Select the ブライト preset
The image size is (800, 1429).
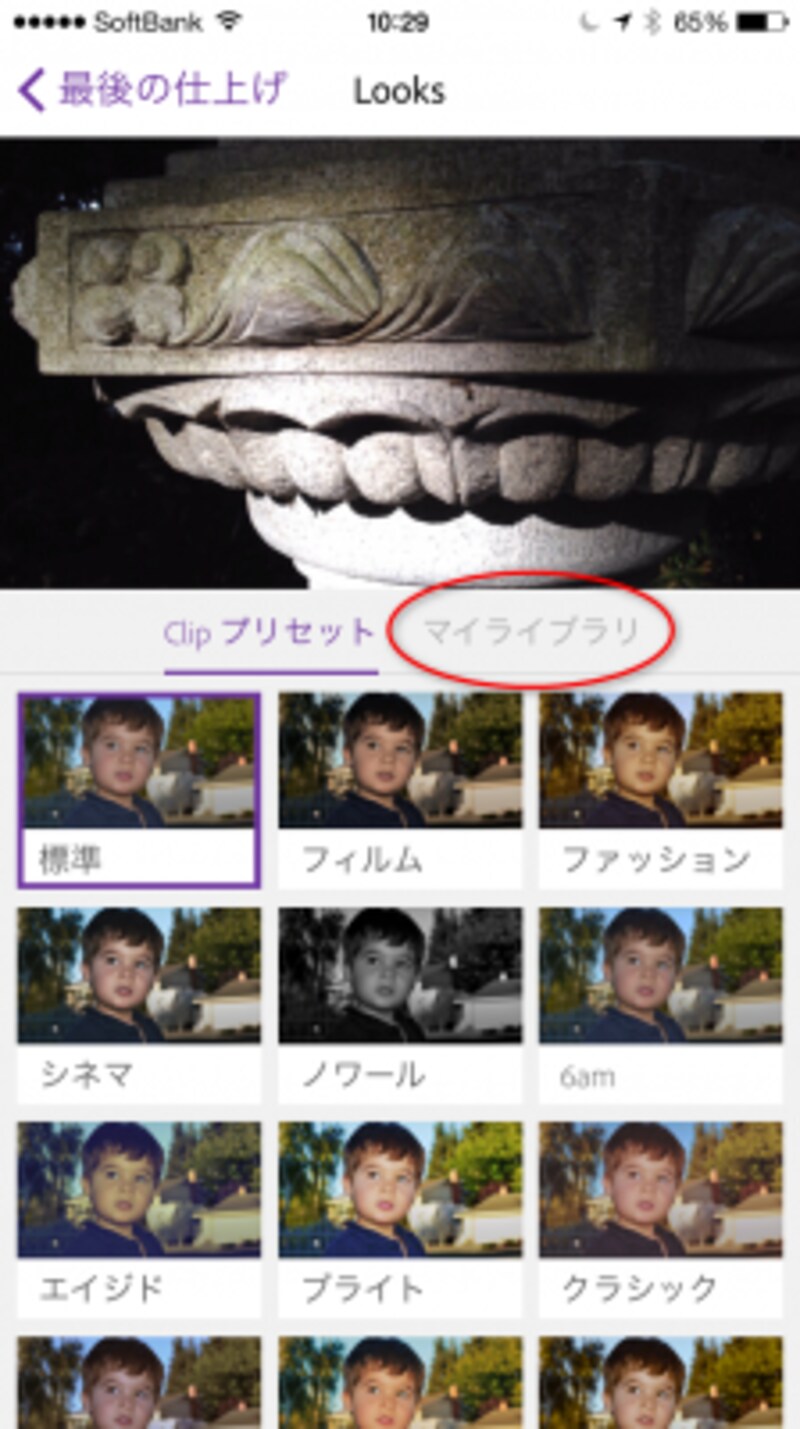pos(400,1218)
